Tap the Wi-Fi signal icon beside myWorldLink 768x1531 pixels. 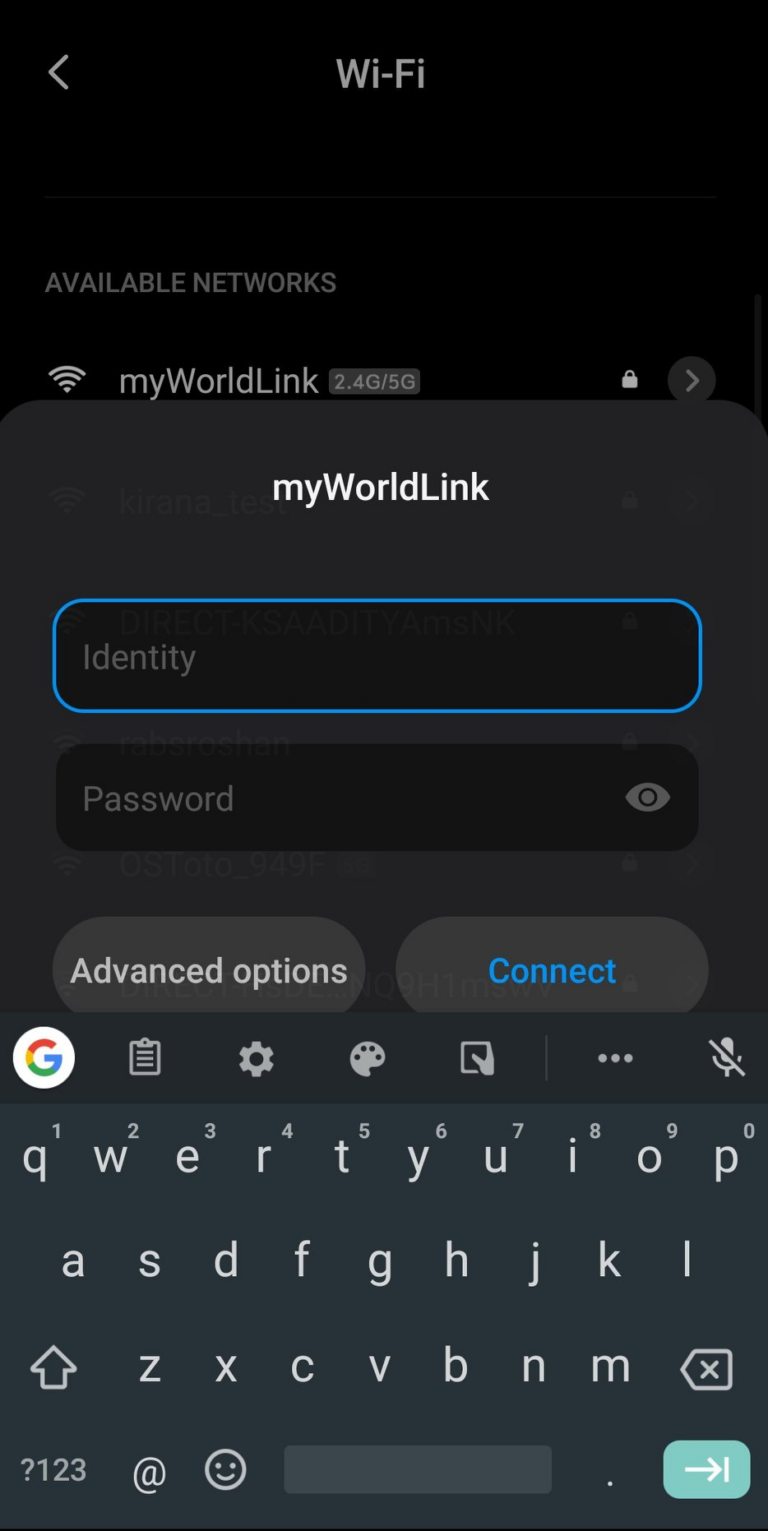click(x=67, y=380)
